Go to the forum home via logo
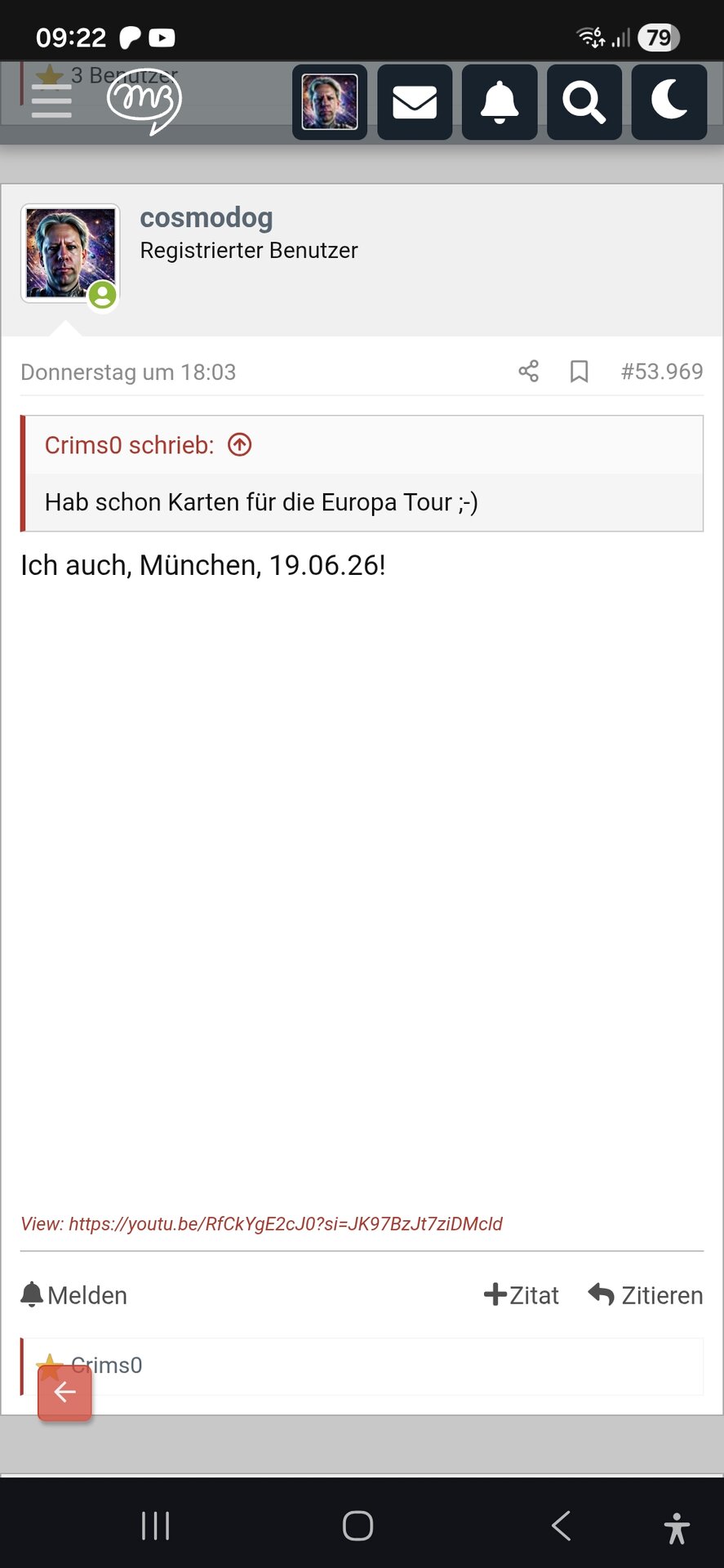This screenshot has width=724, height=1568. [x=144, y=101]
